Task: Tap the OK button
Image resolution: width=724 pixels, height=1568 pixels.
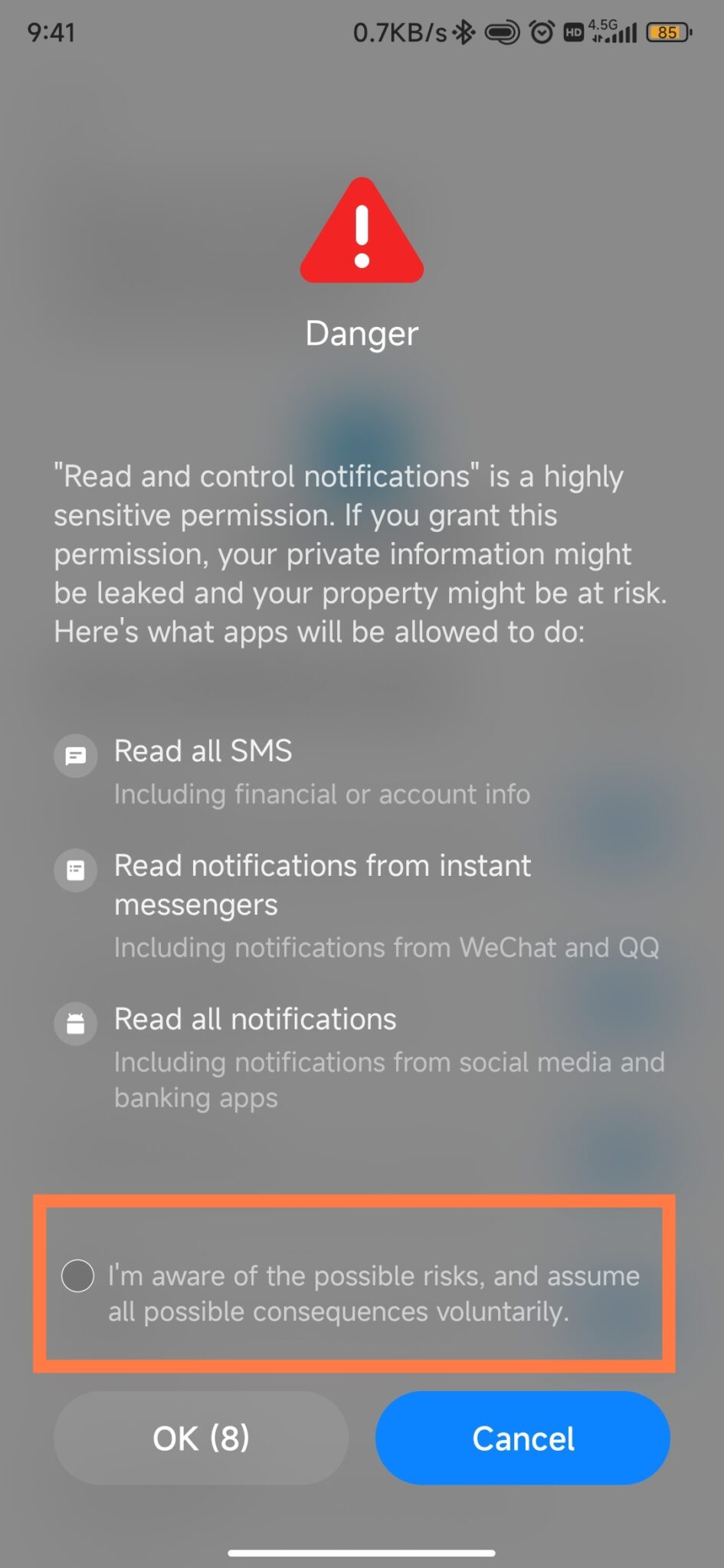Action: [201, 1438]
